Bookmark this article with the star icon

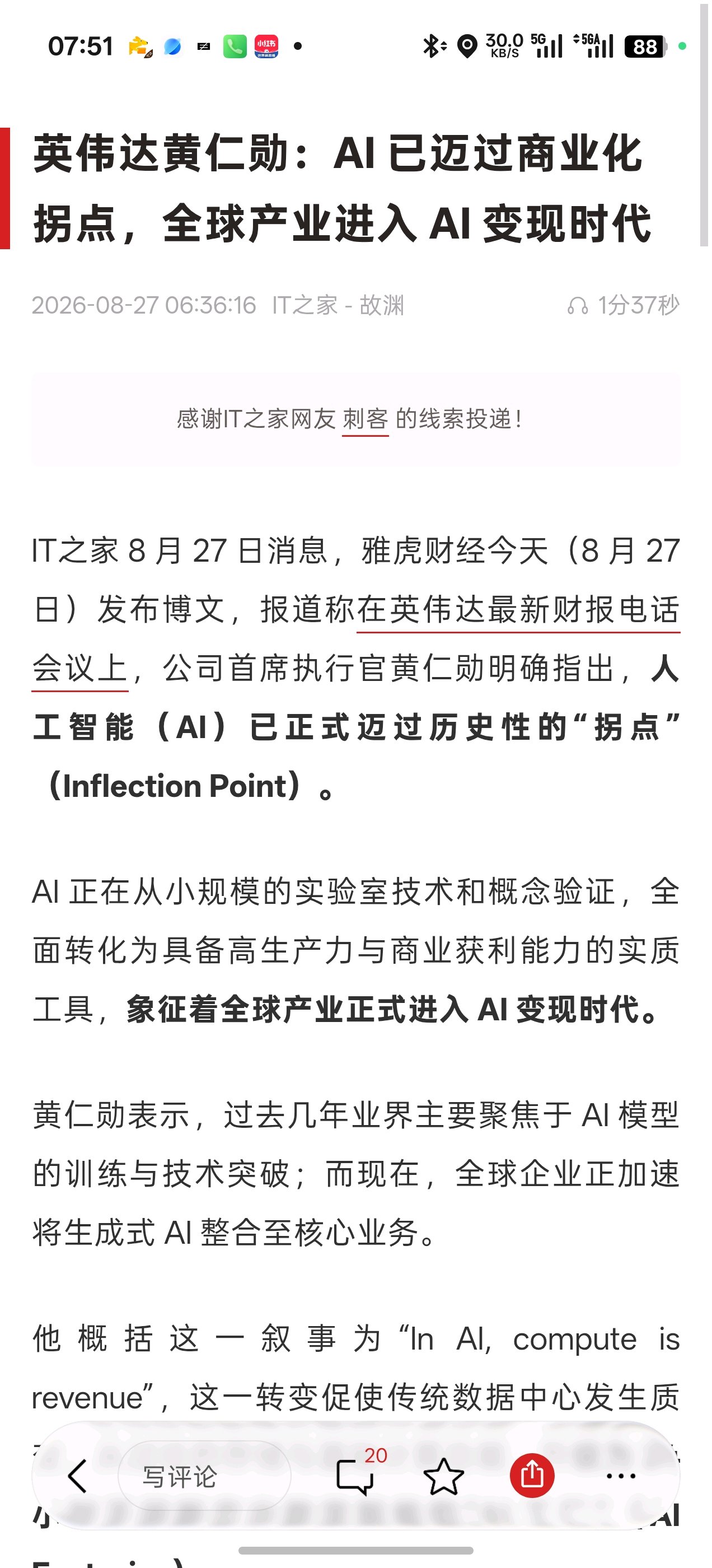click(444, 1476)
